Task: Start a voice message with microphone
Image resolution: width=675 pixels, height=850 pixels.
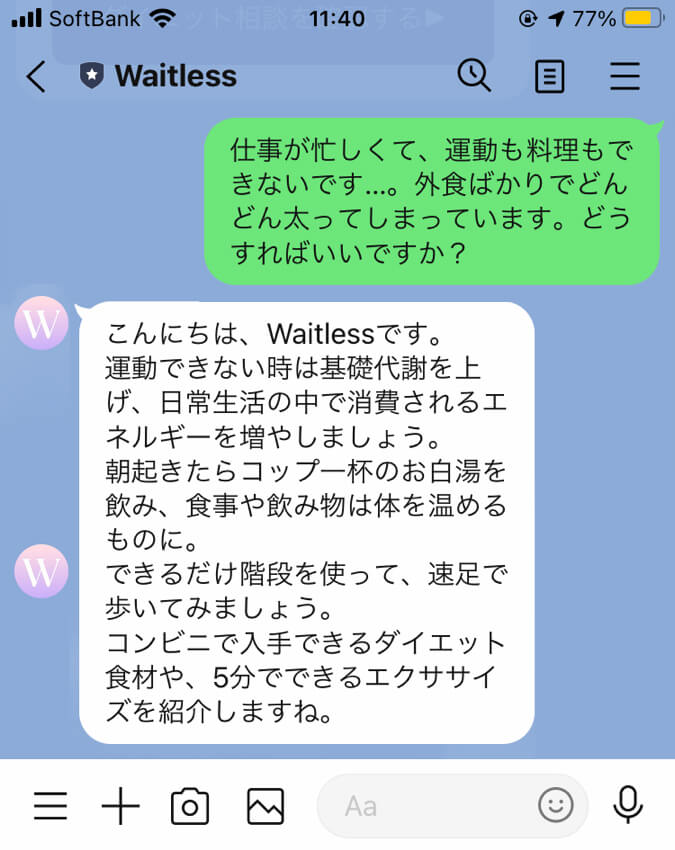Action: pyautogui.click(x=628, y=804)
